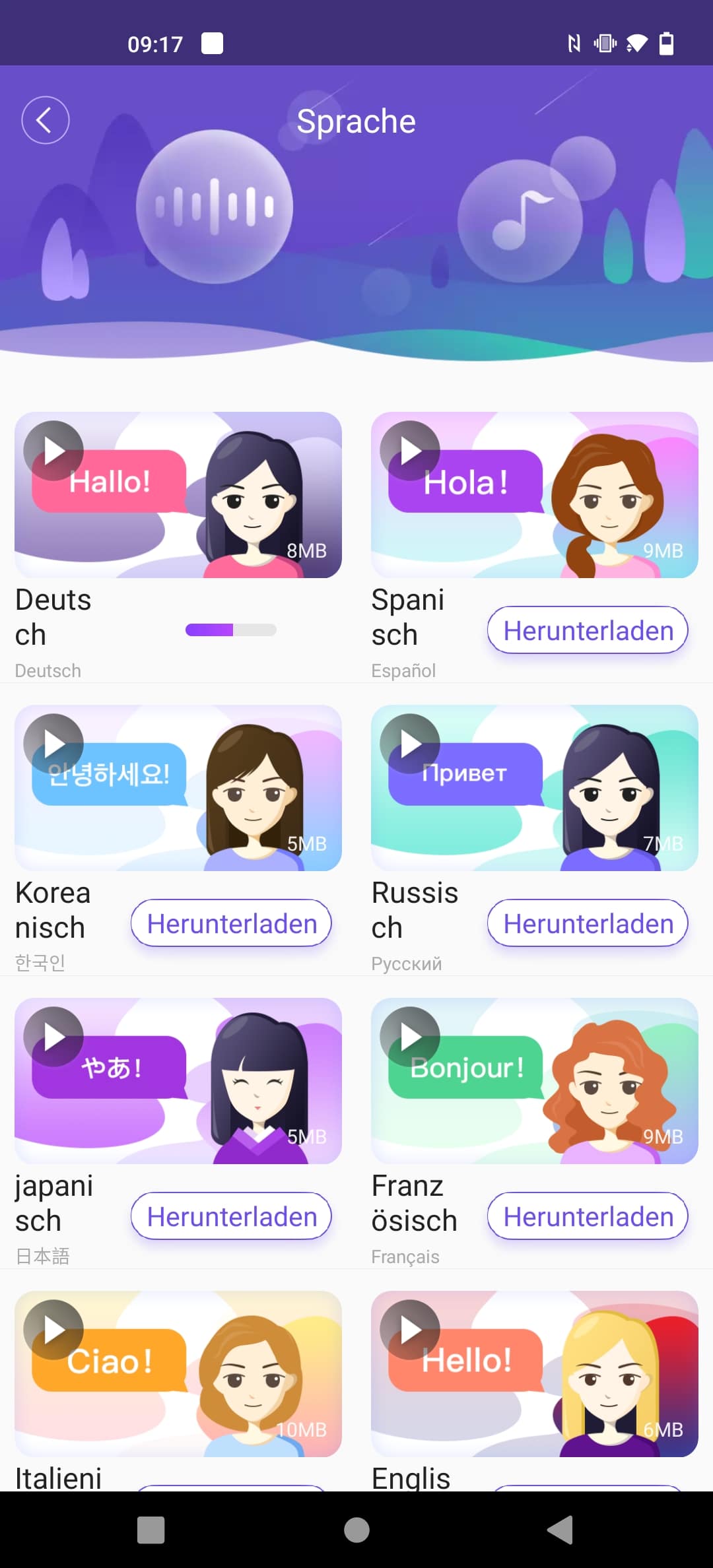Play the Russian Привет voice sample
The width and height of the screenshot is (713, 1568).
410,744
